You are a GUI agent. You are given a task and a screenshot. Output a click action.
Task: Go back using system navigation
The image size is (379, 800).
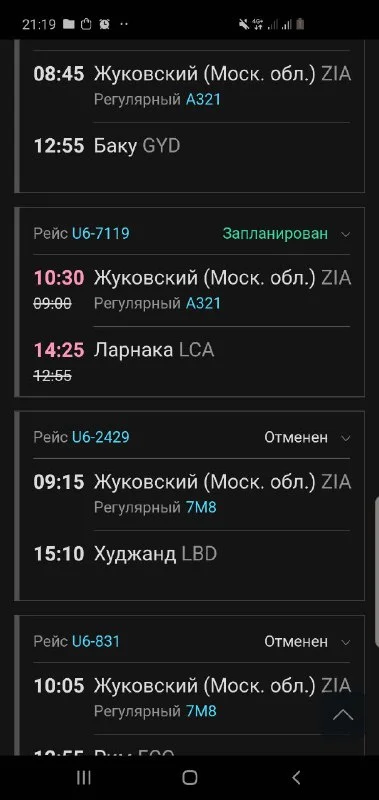pyautogui.click(x=296, y=778)
